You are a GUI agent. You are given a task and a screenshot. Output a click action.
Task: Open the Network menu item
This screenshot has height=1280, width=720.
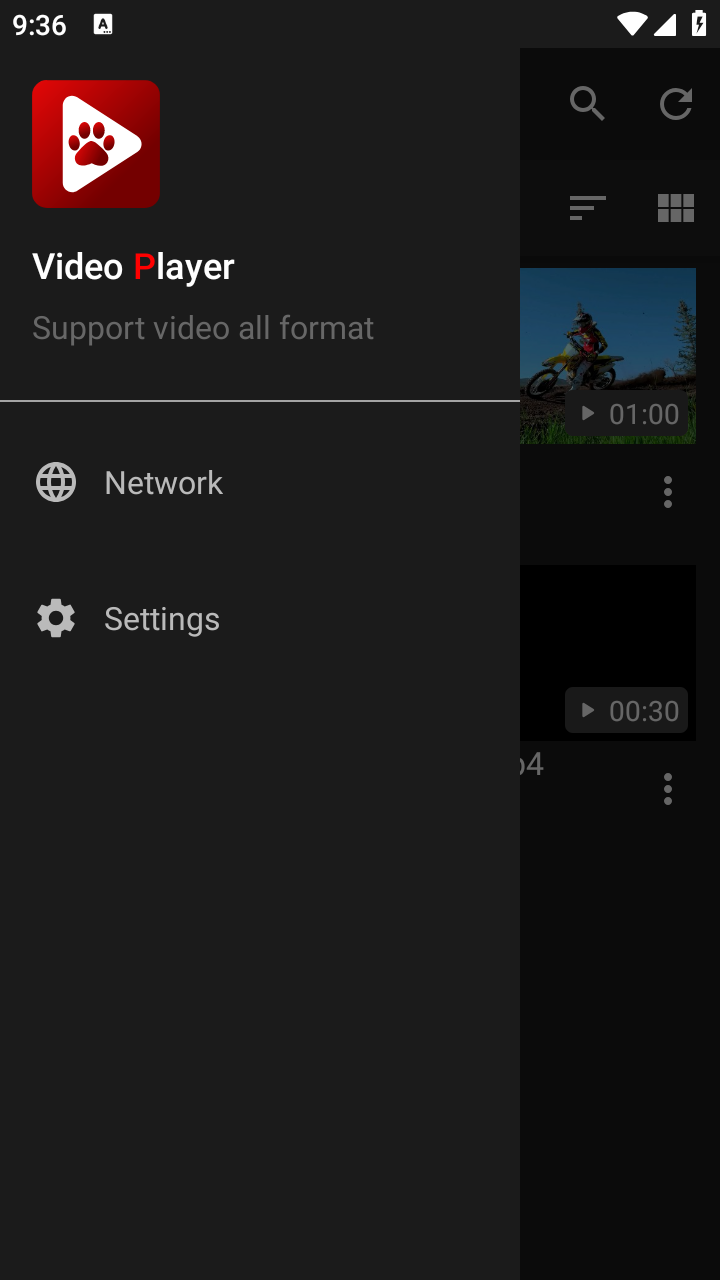pos(163,483)
